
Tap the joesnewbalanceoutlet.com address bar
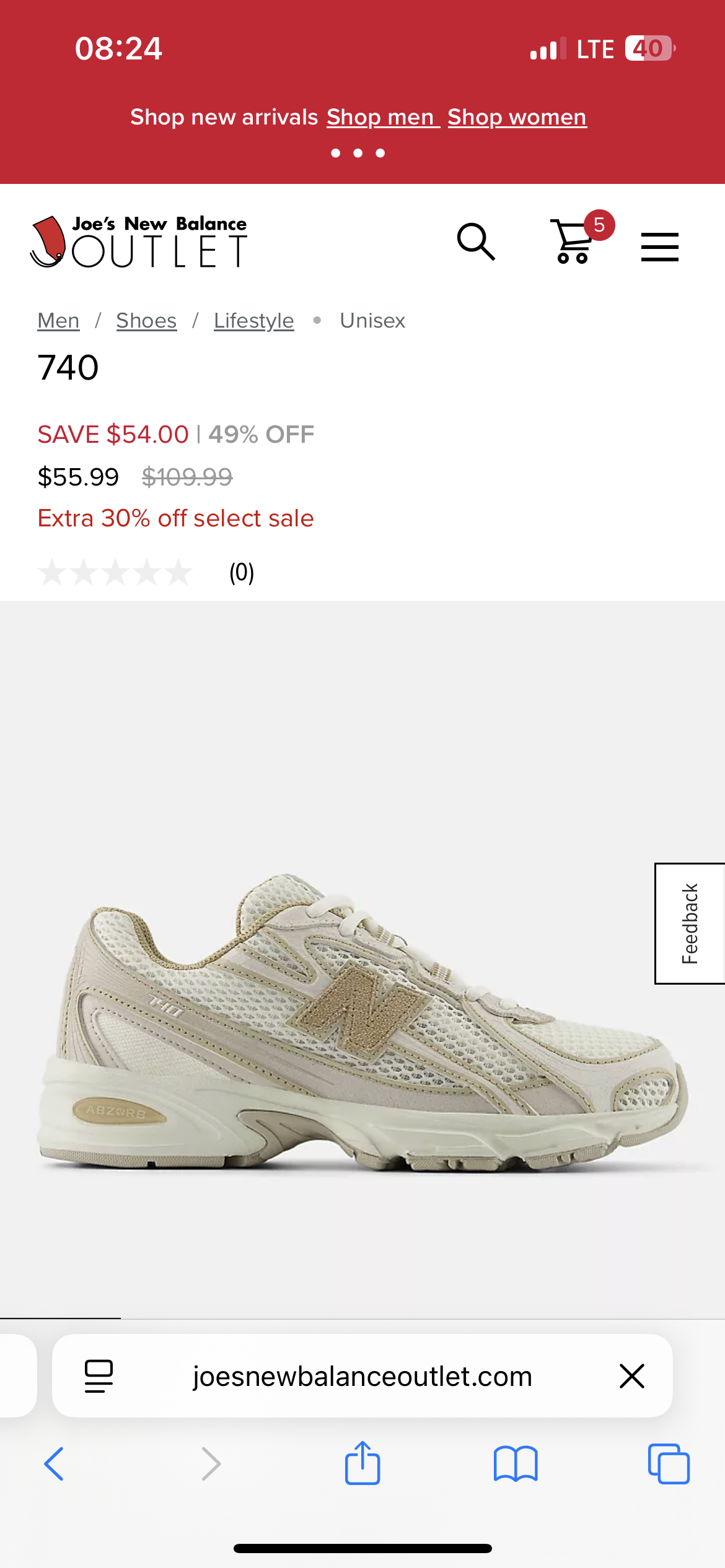pos(362,1376)
